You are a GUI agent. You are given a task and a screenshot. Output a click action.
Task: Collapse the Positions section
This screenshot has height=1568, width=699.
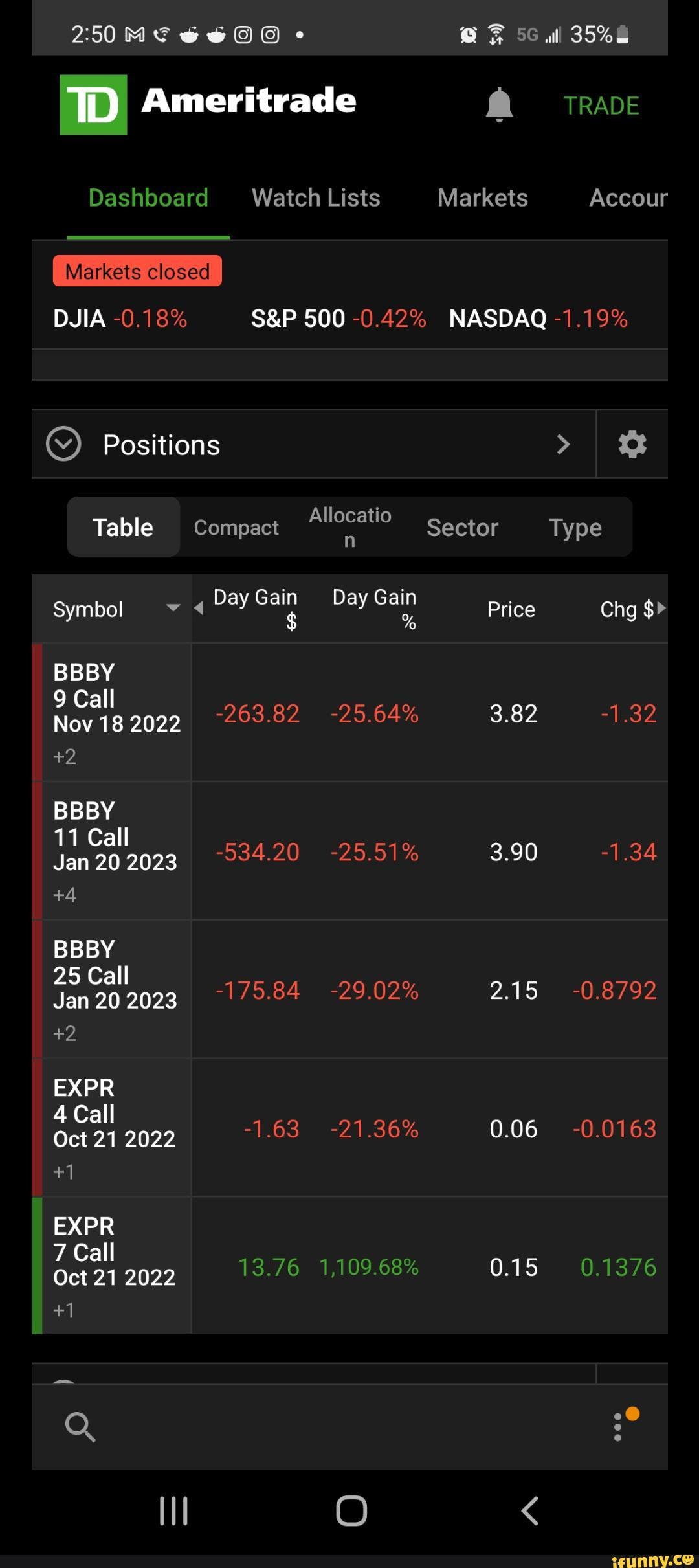pyautogui.click(x=63, y=444)
